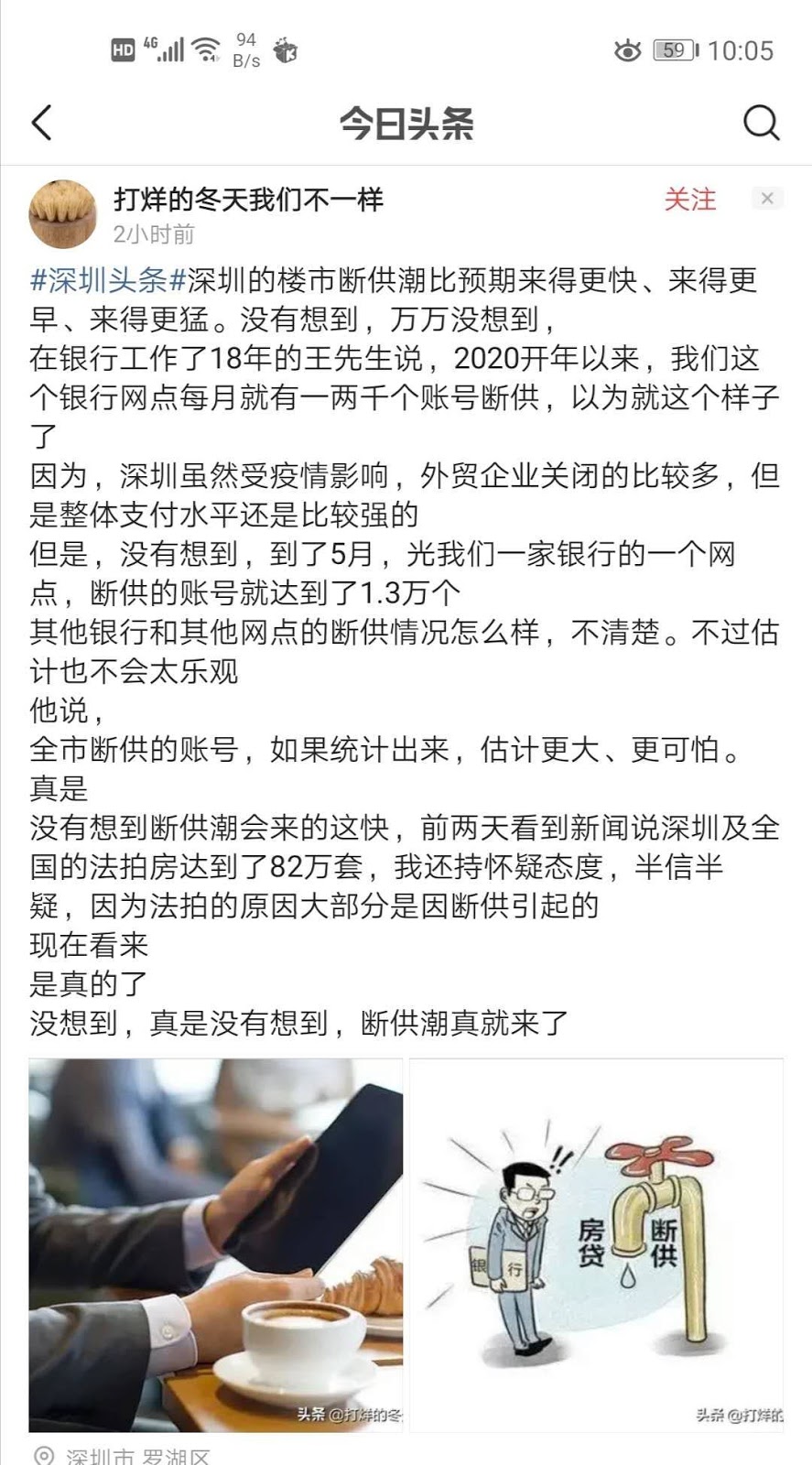
Task: Open the author's profile avatar
Action: coord(63,214)
